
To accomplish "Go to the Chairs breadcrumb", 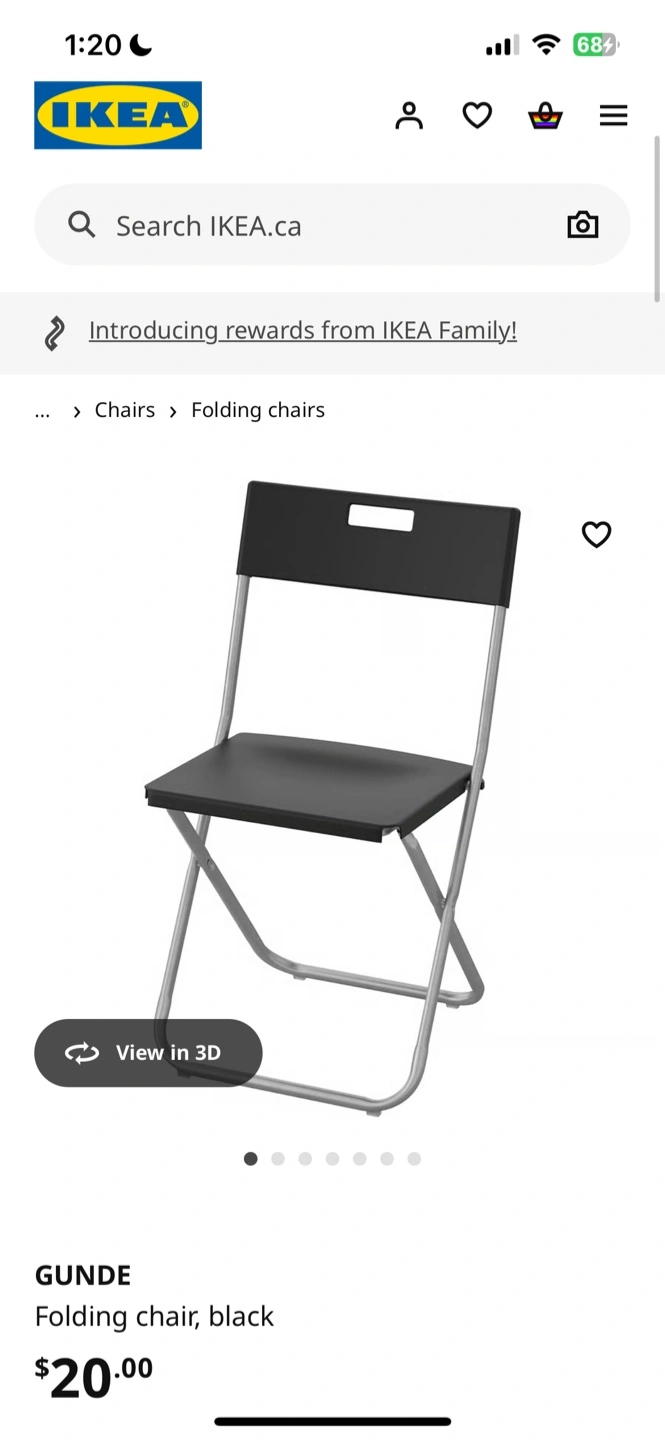I will point(125,410).
